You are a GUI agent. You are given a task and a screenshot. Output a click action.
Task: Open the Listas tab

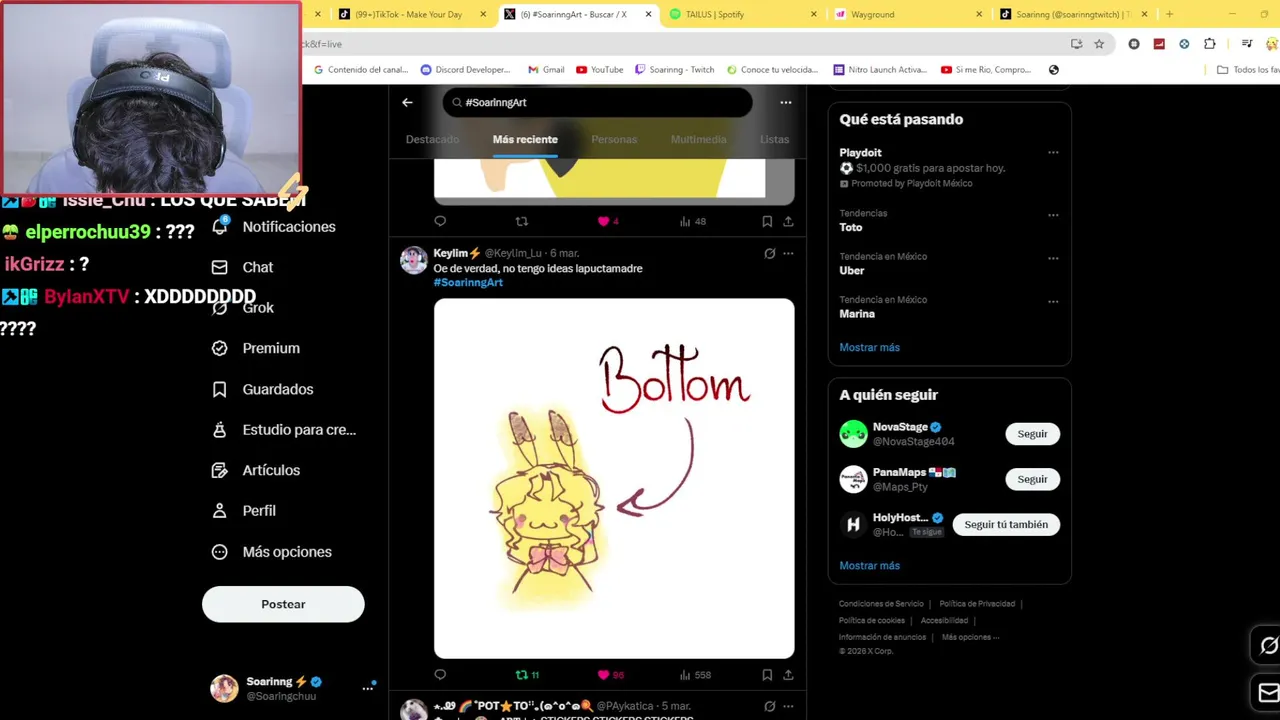774,139
